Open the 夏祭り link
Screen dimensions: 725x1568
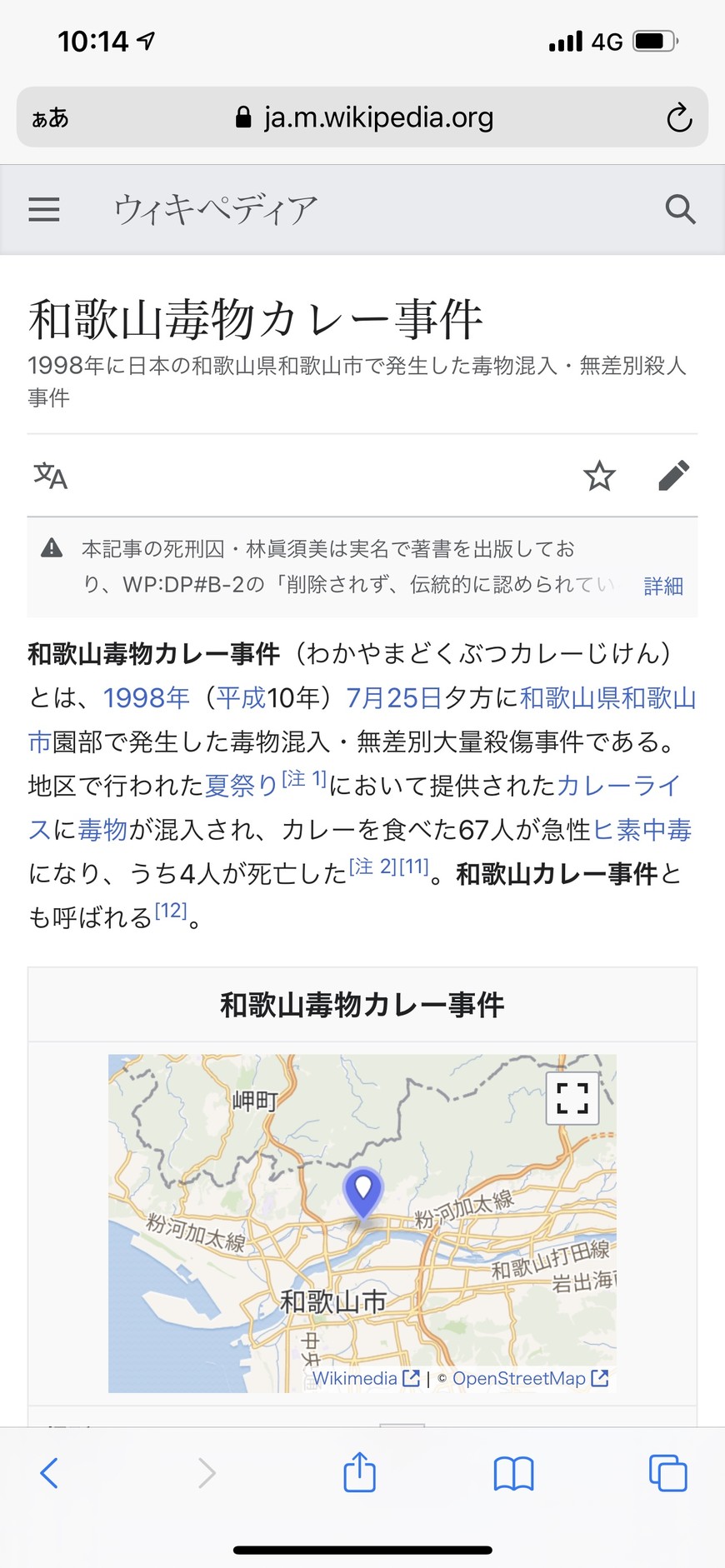tap(241, 786)
